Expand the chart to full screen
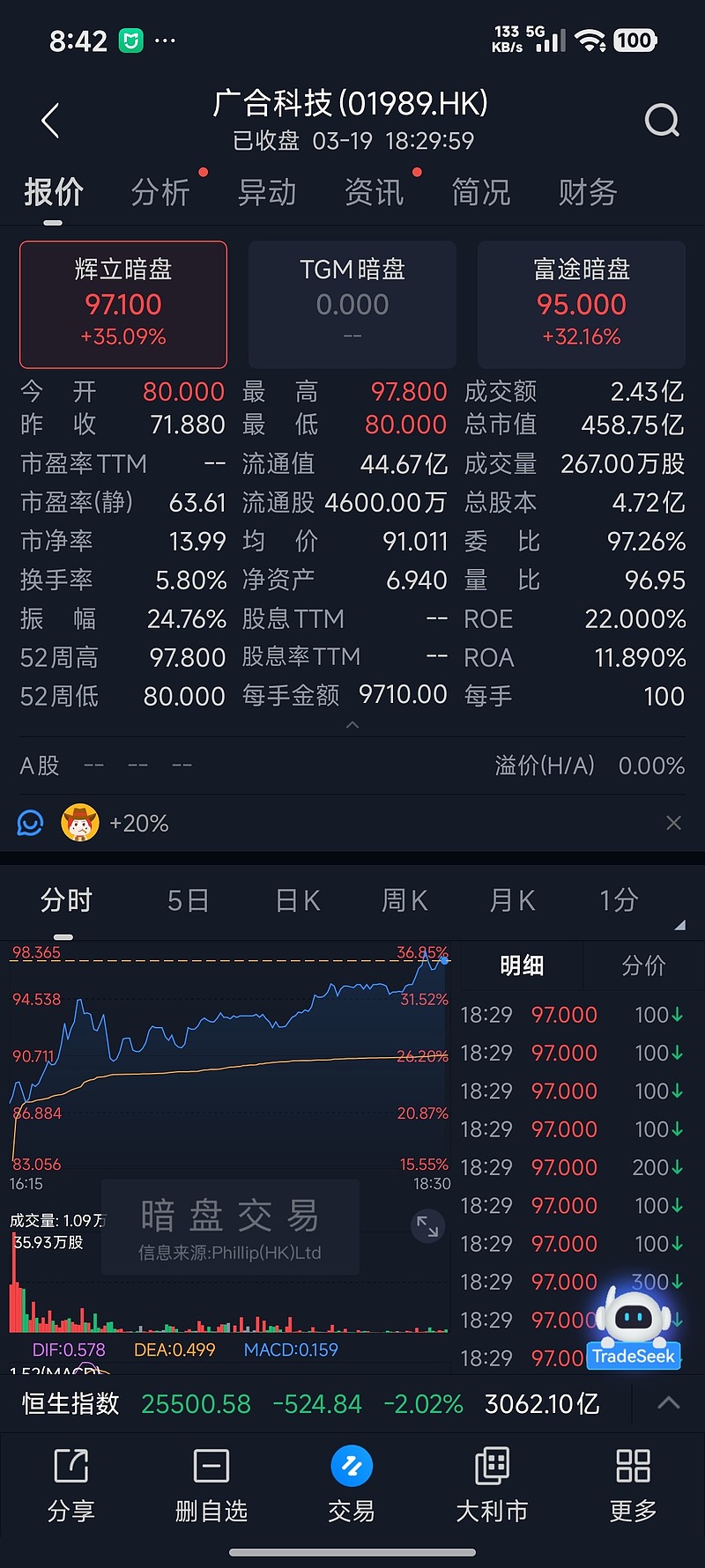This screenshot has height=1568, width=705. (x=427, y=1225)
